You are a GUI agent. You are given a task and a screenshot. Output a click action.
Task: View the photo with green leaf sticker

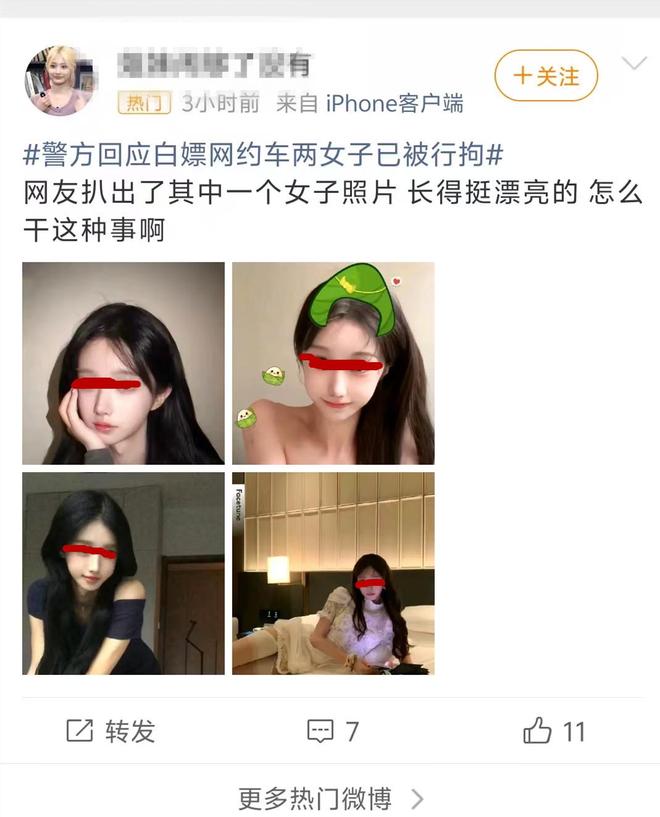333,363
